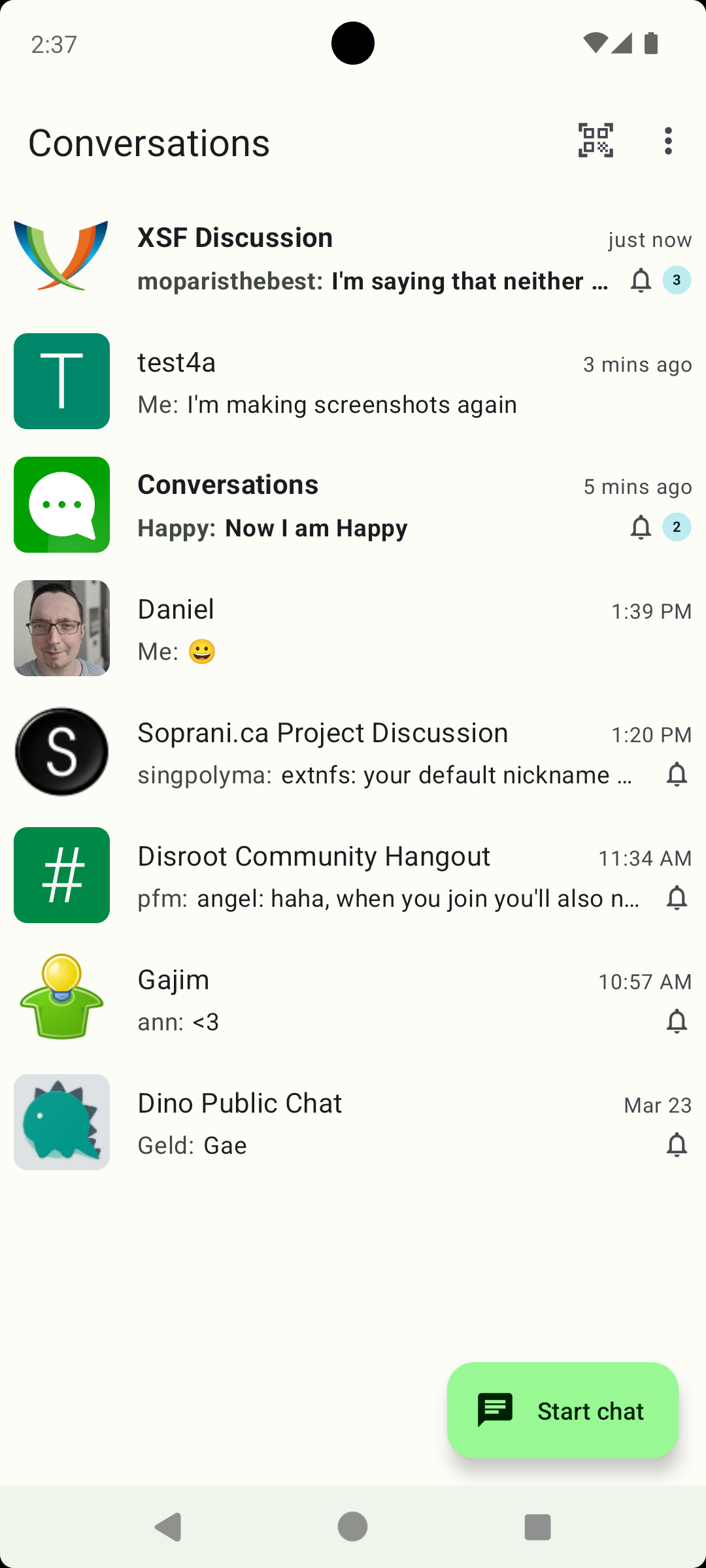Go back with the system back button
706x1568 pixels.
coord(169,1527)
